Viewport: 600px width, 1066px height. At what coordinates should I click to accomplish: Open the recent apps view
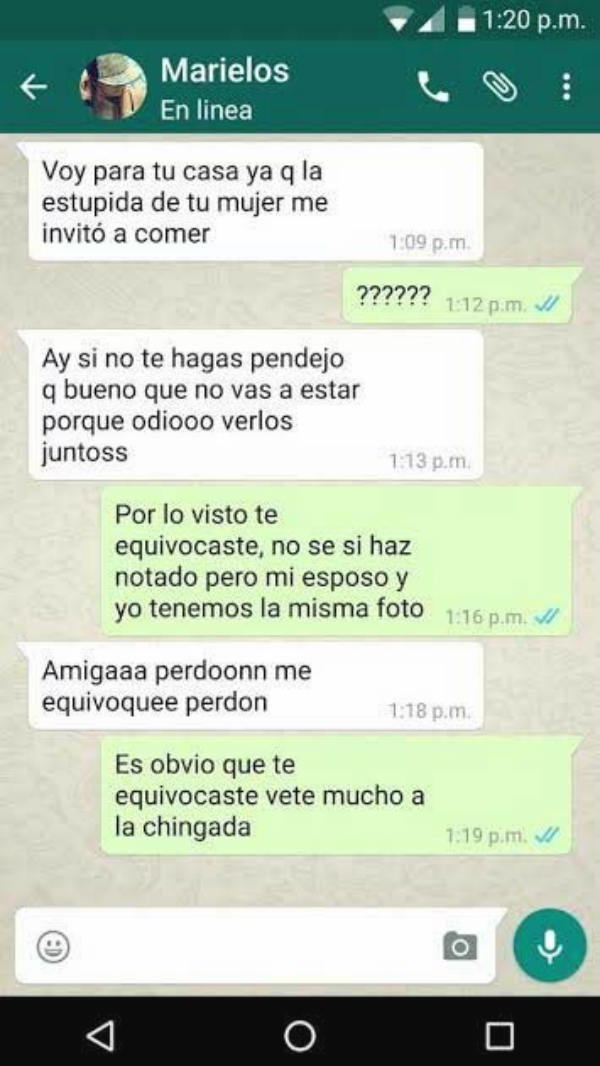499,1036
